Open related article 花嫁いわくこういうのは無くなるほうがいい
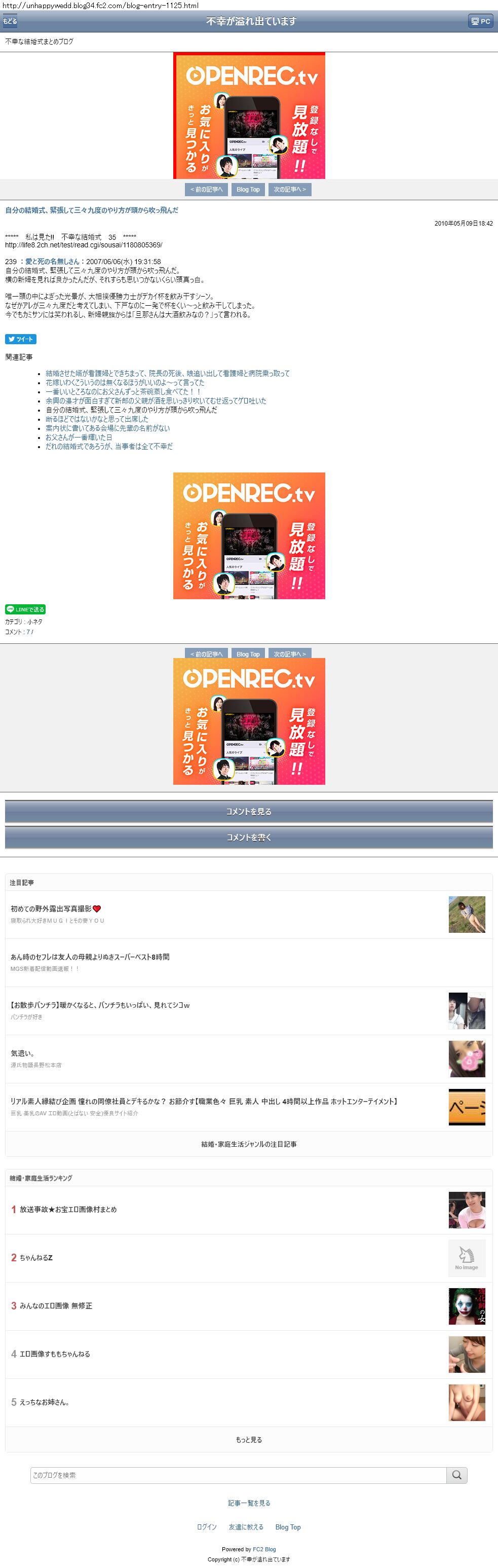Viewport: 498px width, 1568px height. click(125, 383)
